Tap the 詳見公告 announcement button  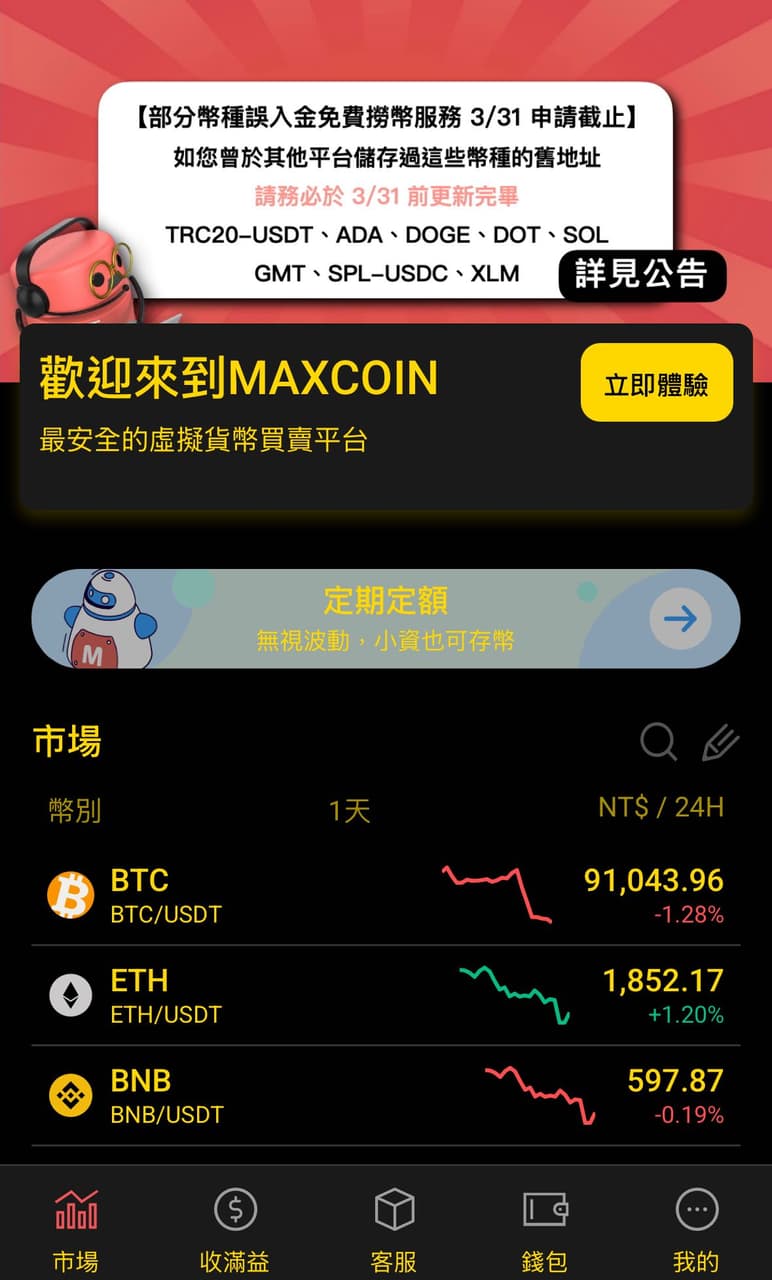tap(642, 274)
